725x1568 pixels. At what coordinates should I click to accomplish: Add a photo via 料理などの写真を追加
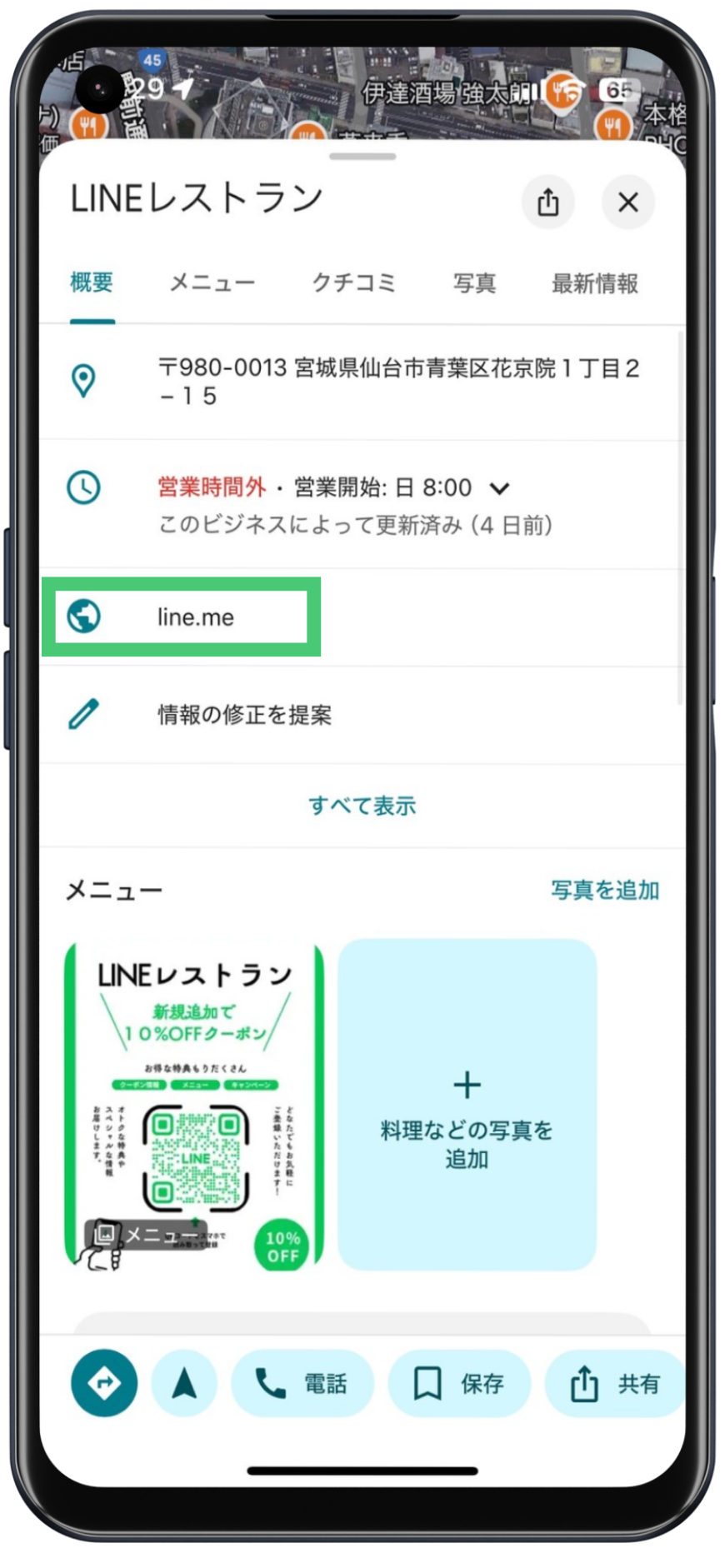tap(467, 1106)
